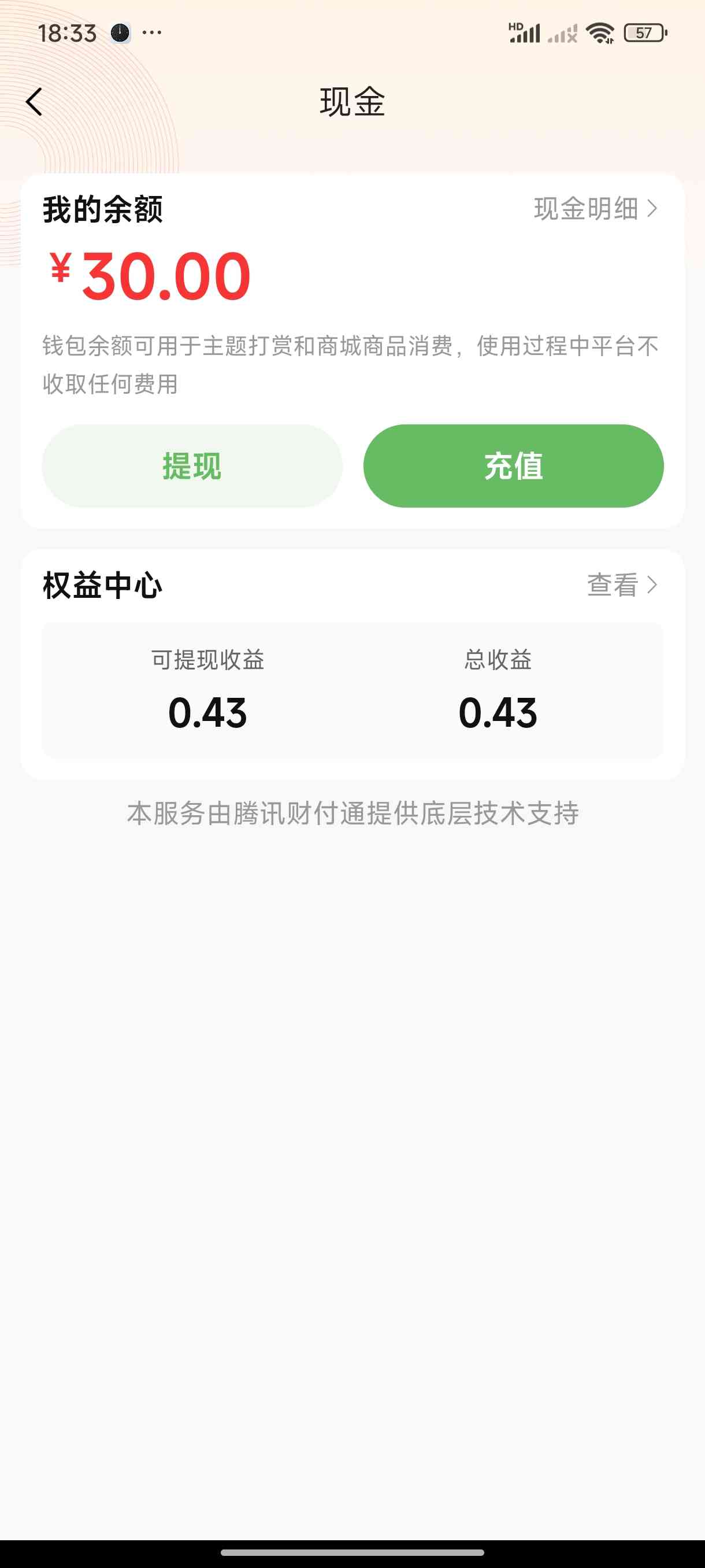Go back from the 现金 page
Image resolution: width=705 pixels, height=1568 pixels.
pyautogui.click(x=35, y=102)
